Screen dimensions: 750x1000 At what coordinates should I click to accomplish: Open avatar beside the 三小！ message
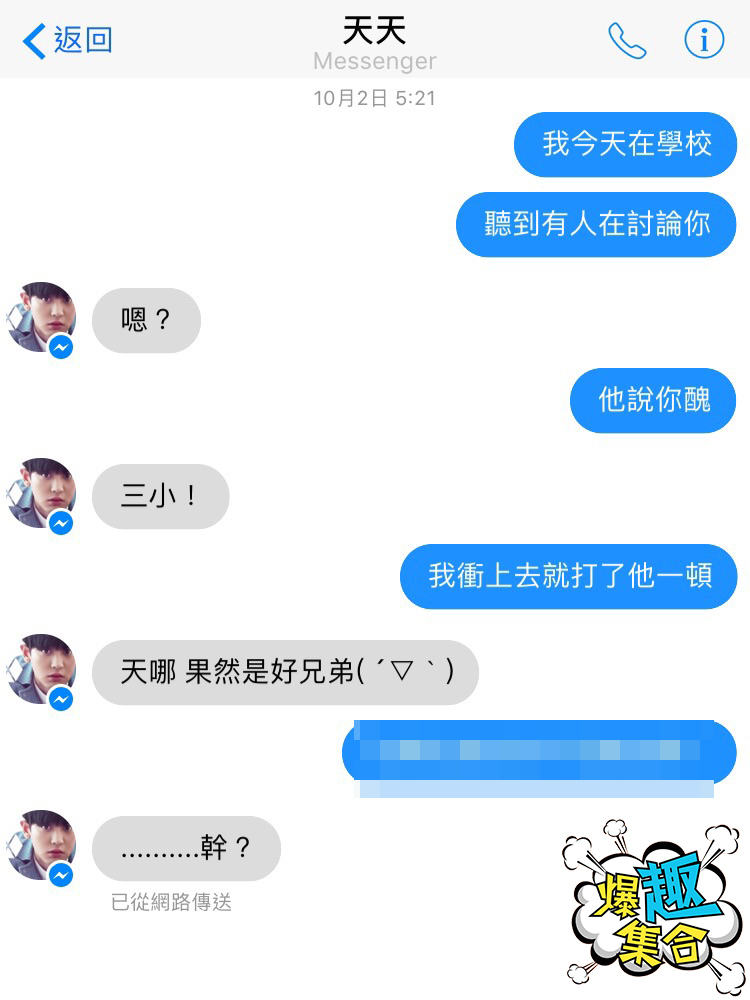click(x=42, y=494)
